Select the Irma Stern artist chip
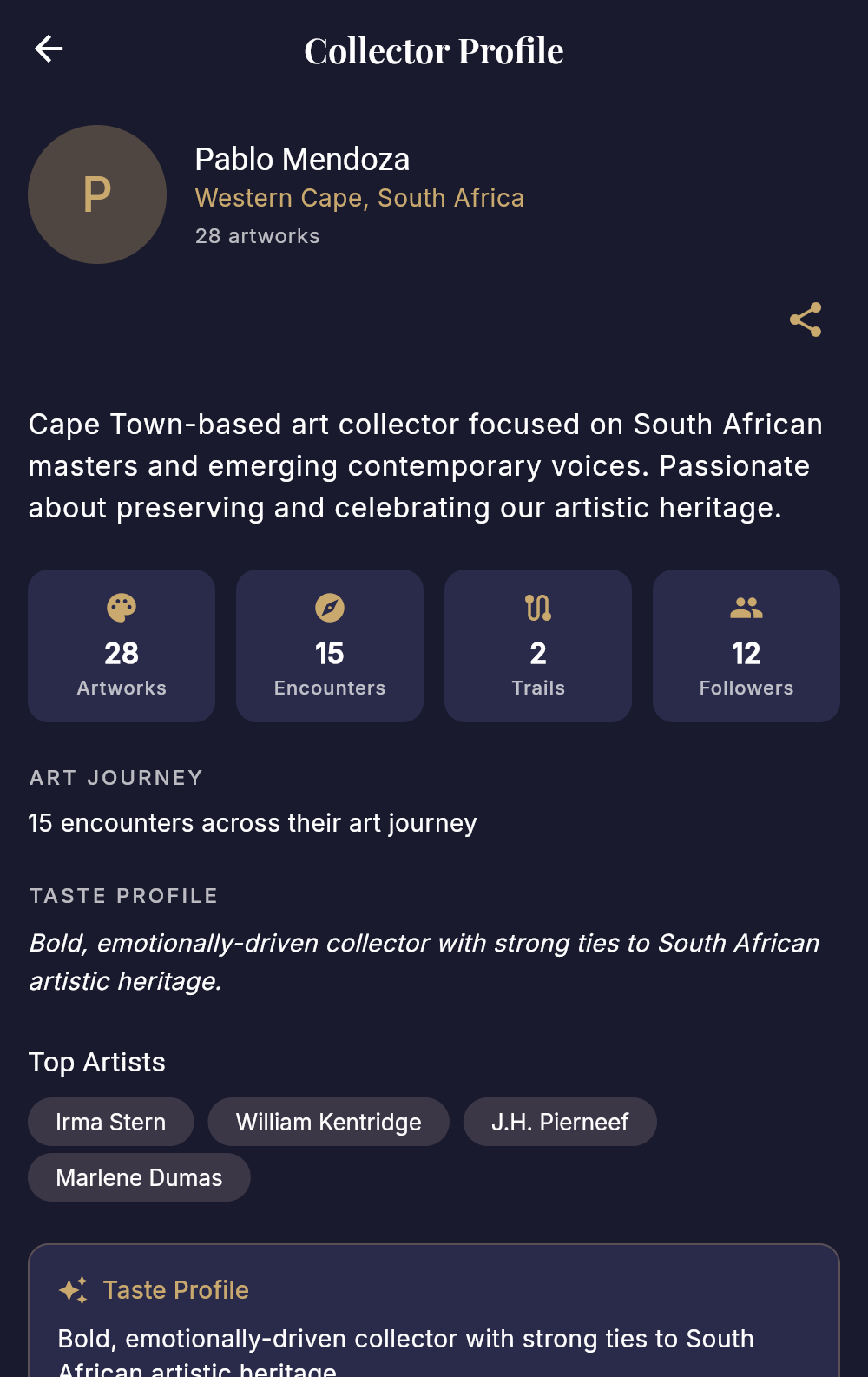The image size is (868, 1377). pos(110,1122)
